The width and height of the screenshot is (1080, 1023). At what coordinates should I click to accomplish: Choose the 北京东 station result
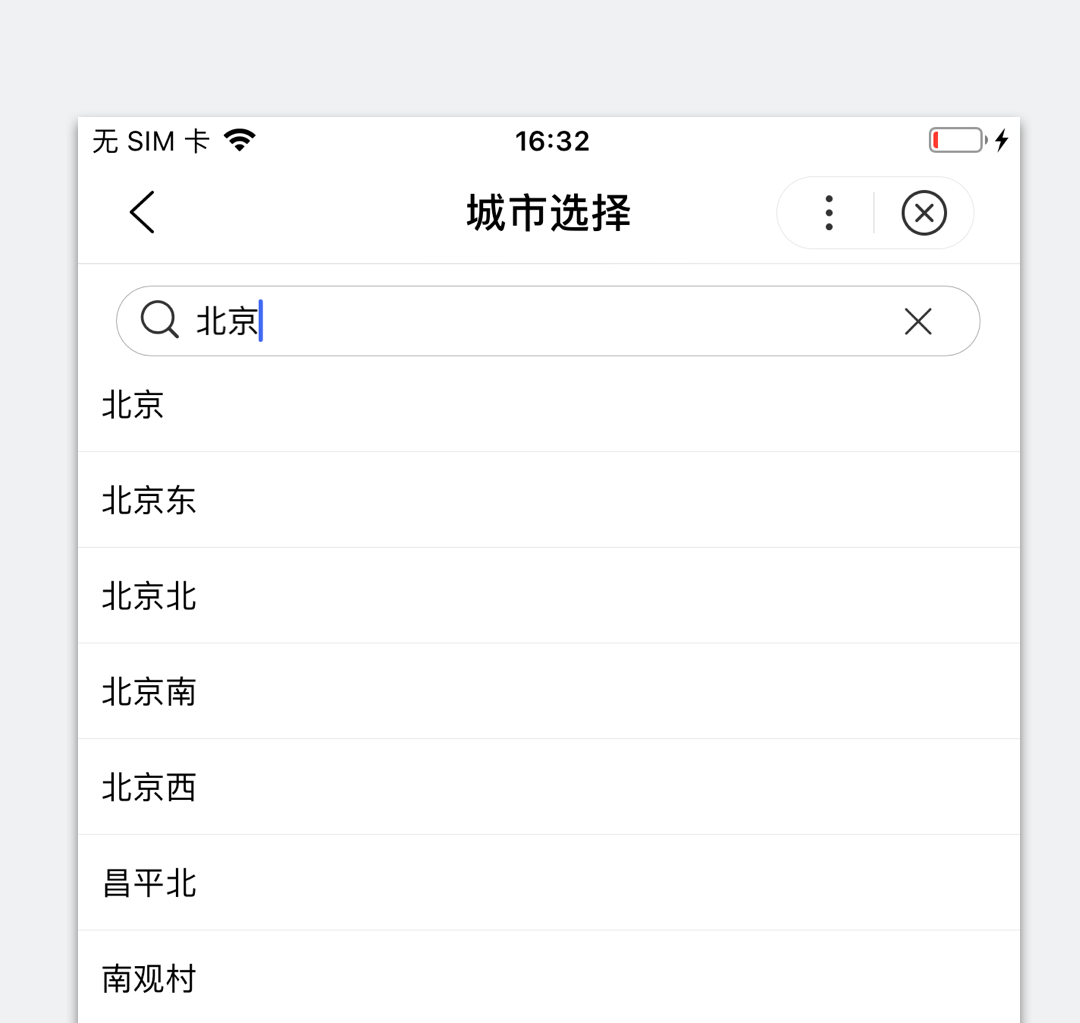point(548,500)
